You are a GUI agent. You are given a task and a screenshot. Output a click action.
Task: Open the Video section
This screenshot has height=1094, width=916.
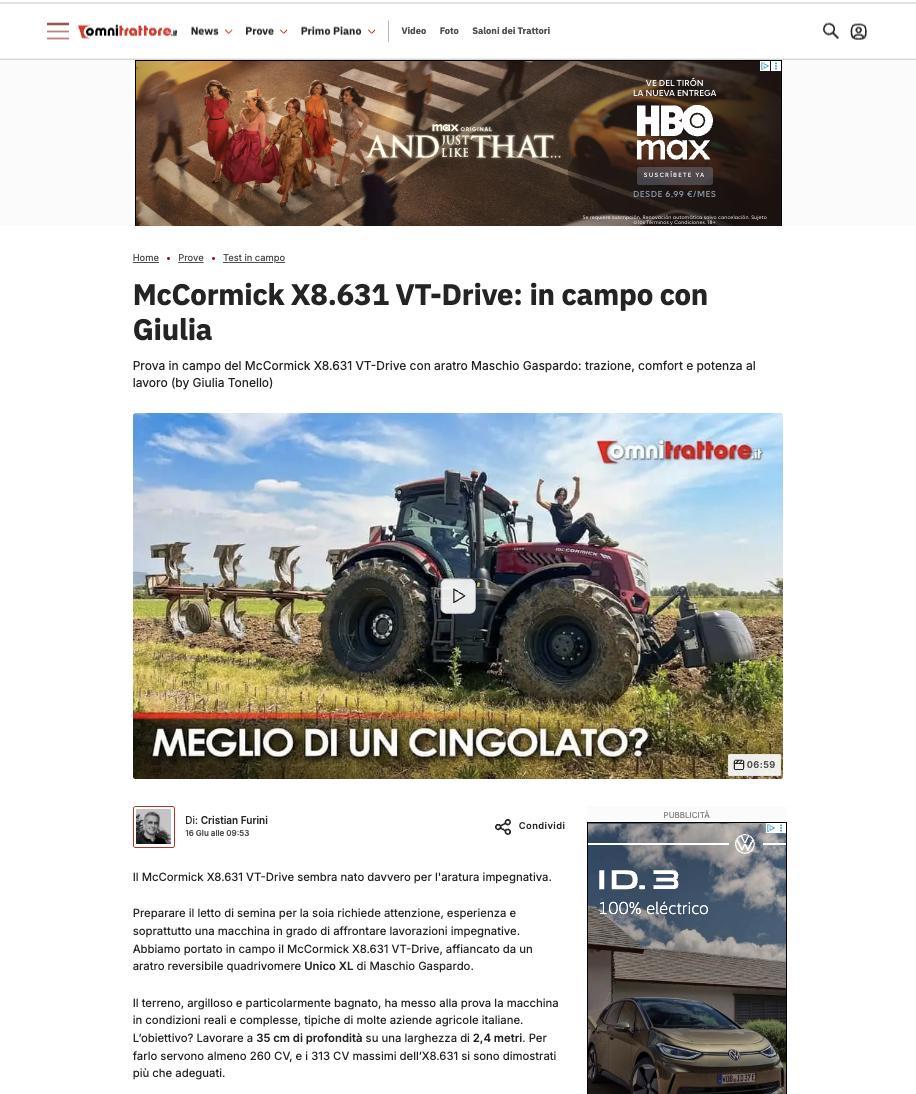pyautogui.click(x=413, y=31)
